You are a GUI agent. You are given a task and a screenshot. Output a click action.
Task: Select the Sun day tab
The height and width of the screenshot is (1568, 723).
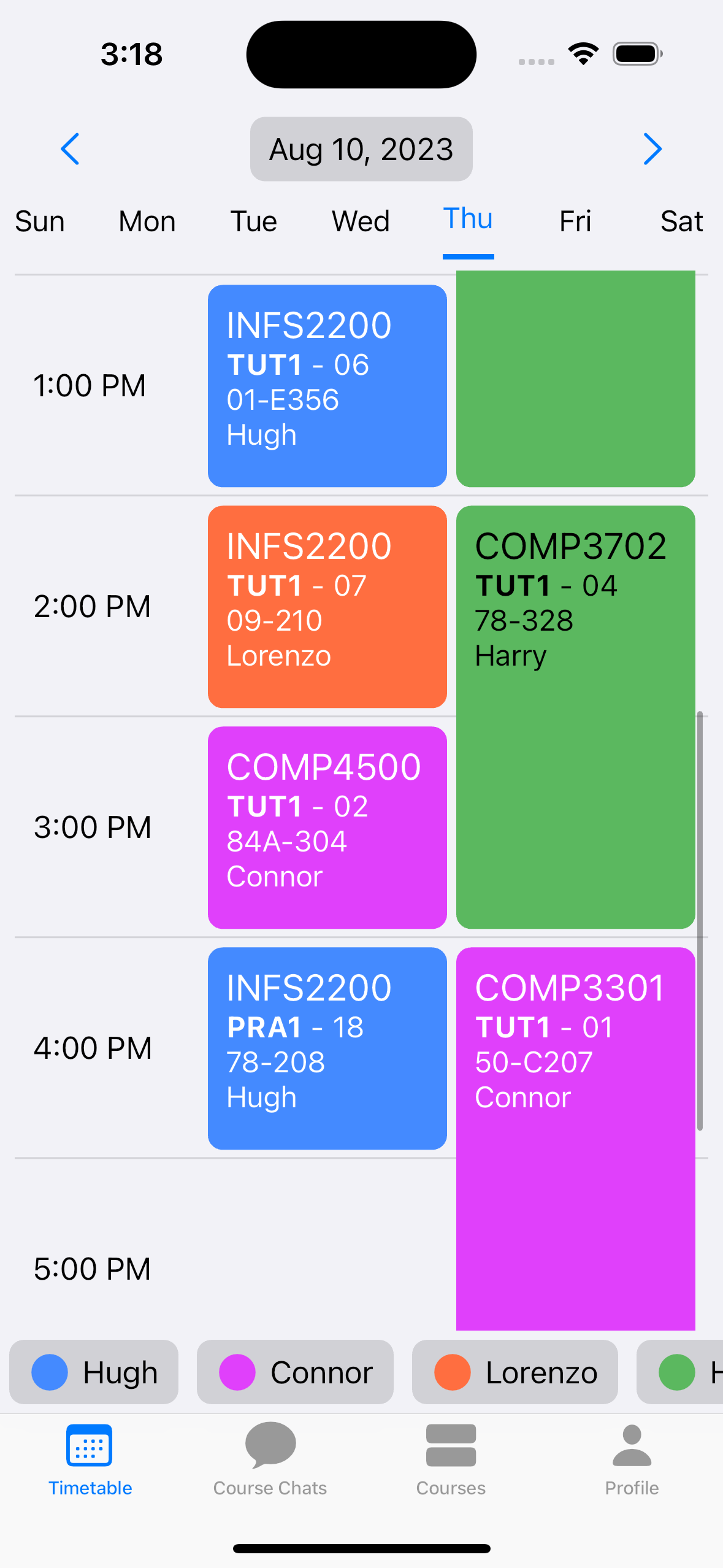click(x=40, y=221)
